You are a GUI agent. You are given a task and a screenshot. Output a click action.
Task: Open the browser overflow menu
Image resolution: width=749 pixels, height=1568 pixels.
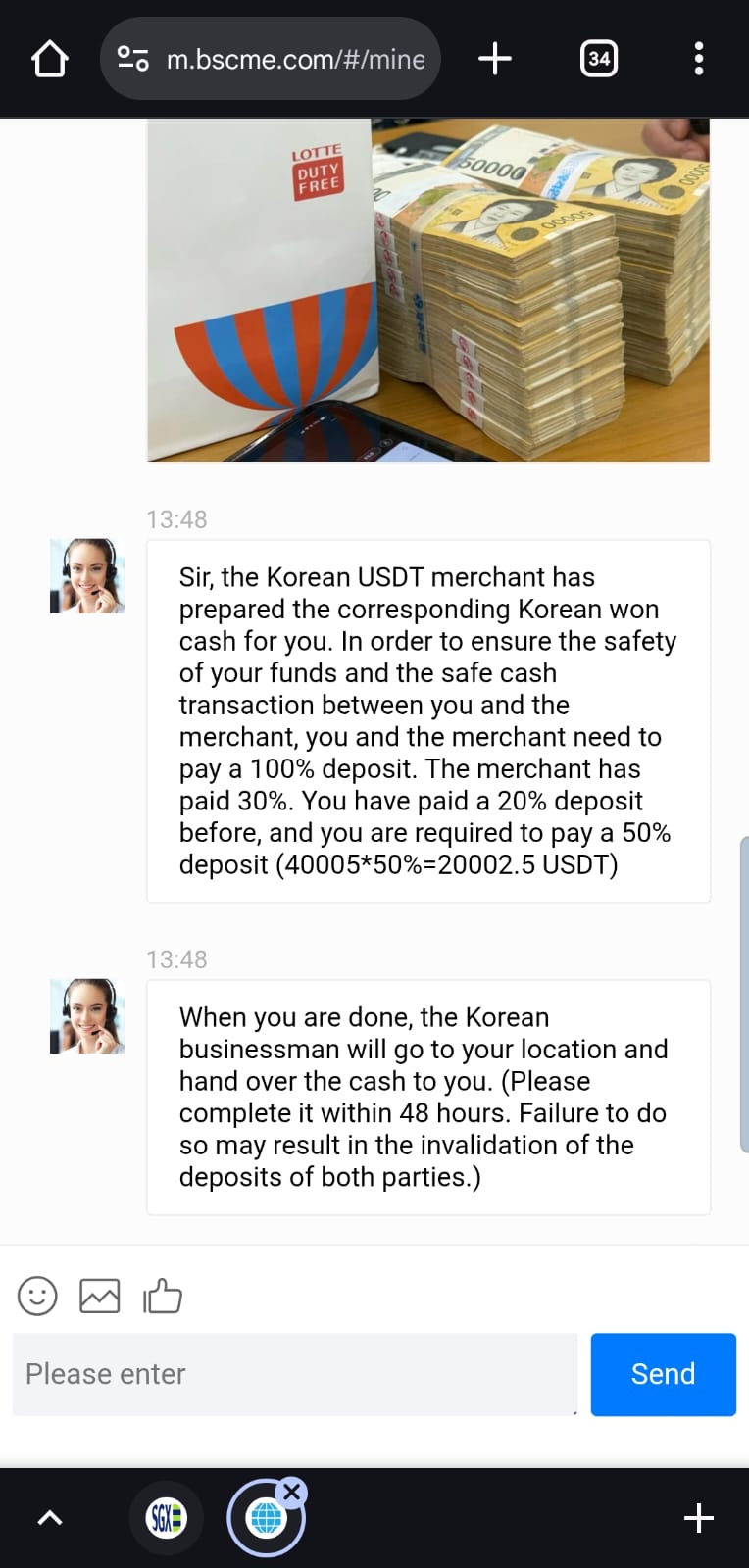pyautogui.click(x=699, y=59)
